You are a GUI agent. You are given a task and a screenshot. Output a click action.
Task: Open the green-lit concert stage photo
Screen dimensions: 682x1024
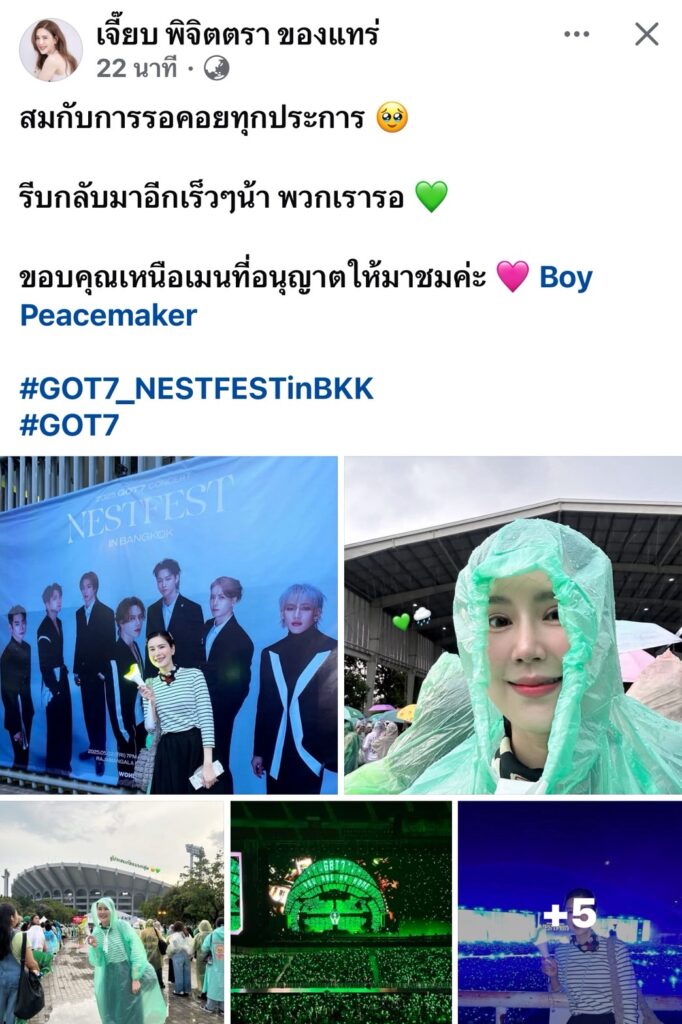[x=340, y=911]
